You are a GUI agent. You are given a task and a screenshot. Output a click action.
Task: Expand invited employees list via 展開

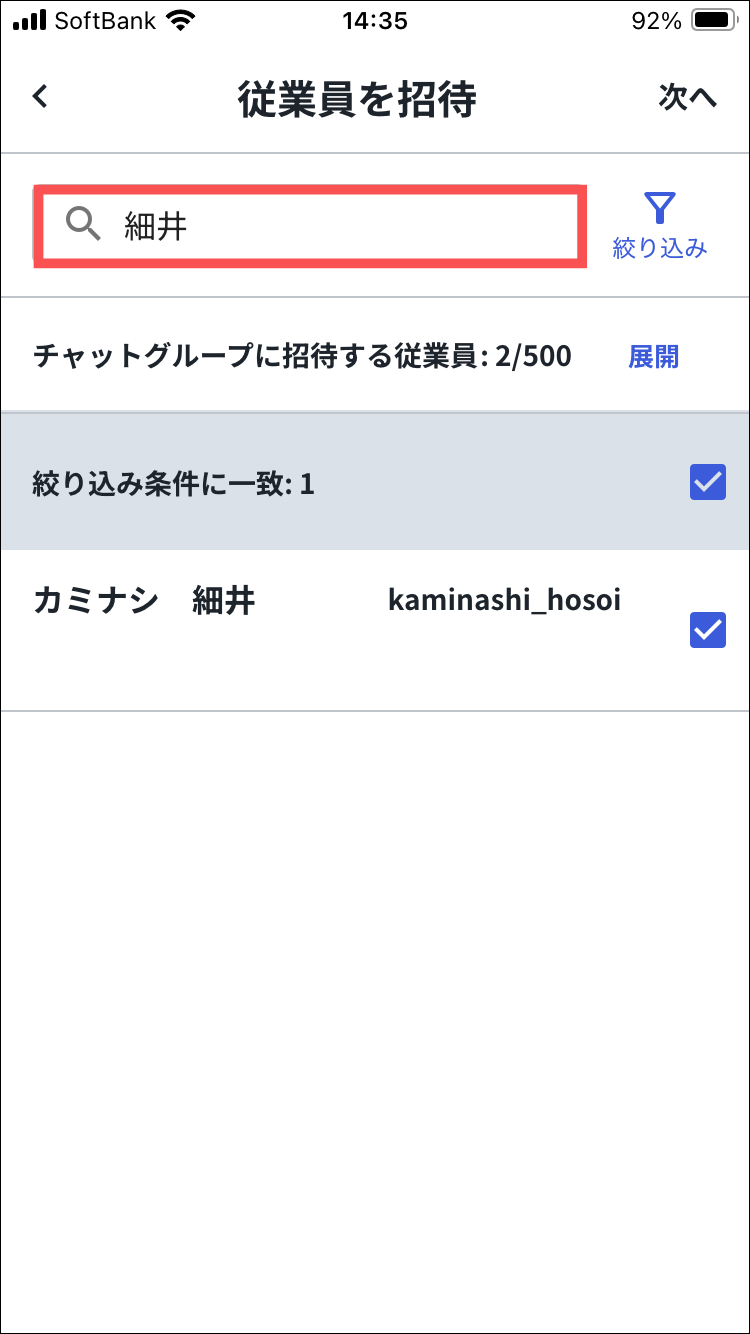click(653, 356)
